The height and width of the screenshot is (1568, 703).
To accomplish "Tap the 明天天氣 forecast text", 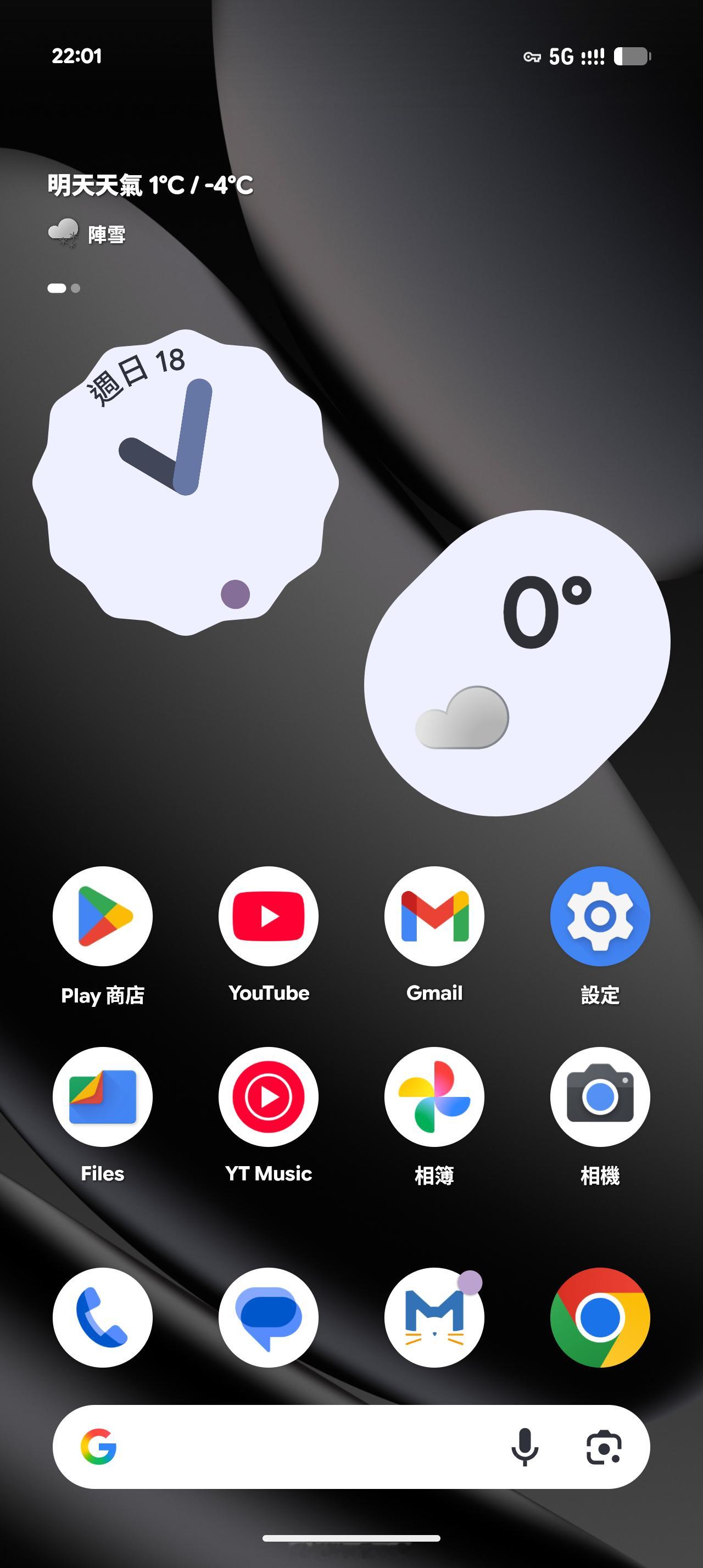I will tap(149, 183).
